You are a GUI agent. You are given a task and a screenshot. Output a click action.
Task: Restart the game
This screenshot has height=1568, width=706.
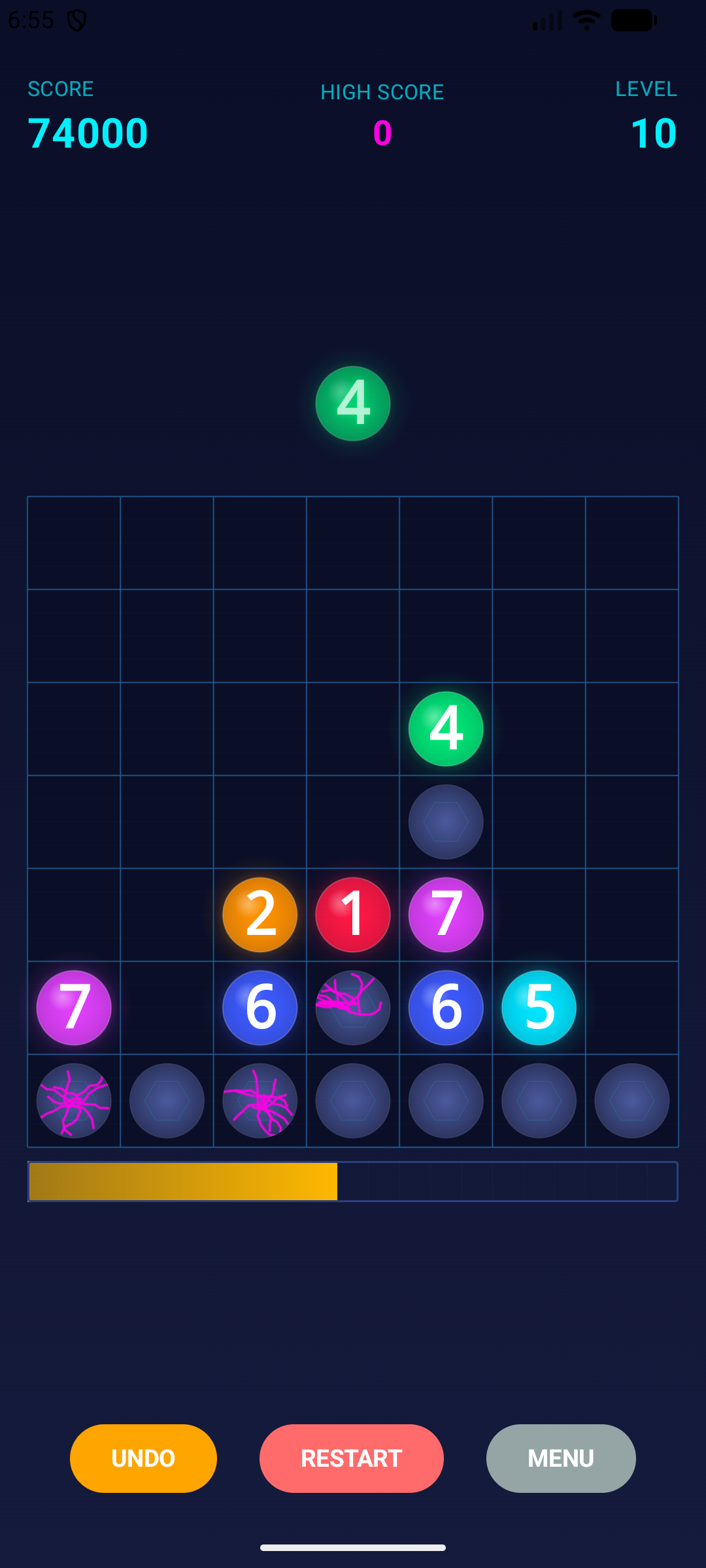point(351,1458)
